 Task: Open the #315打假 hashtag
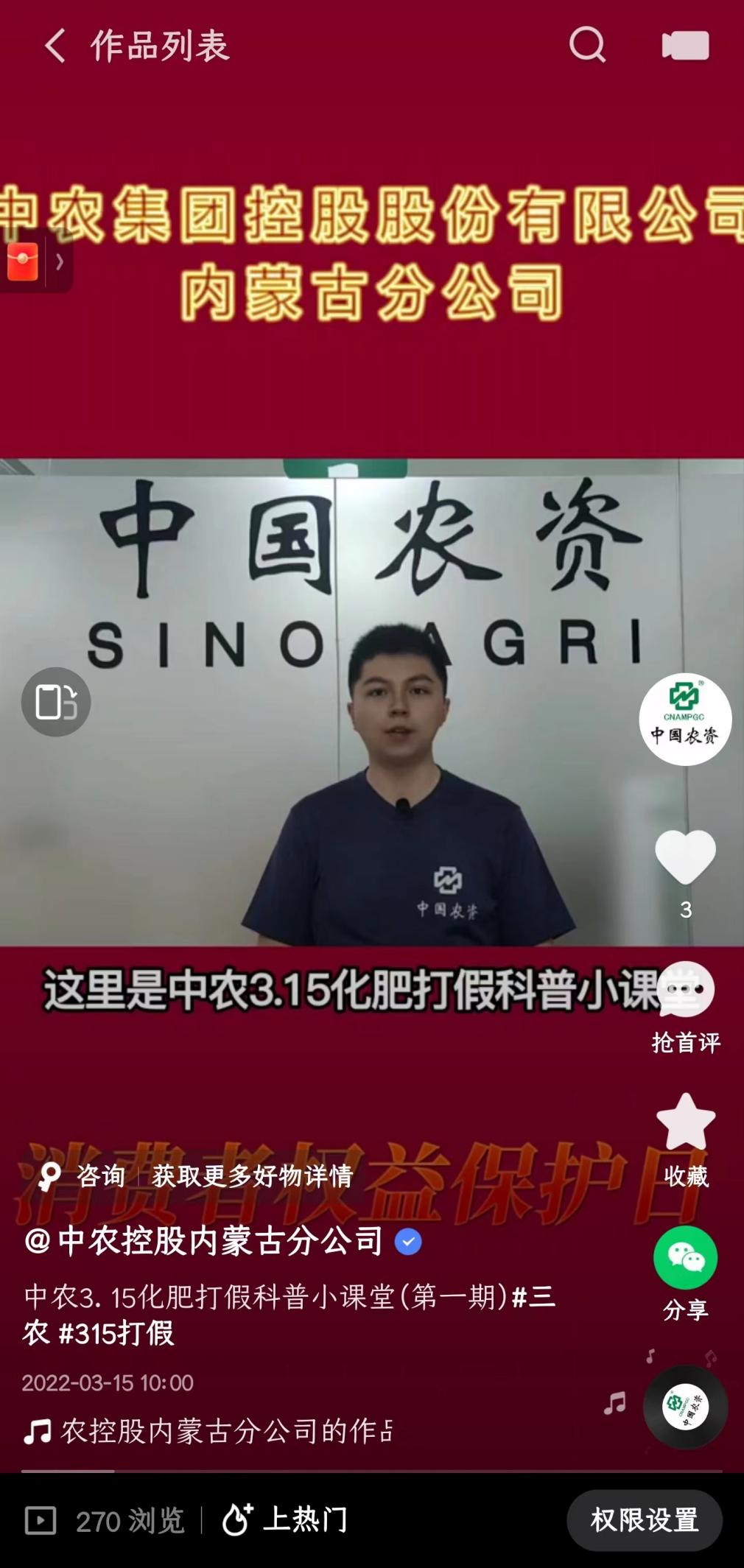(116, 1333)
